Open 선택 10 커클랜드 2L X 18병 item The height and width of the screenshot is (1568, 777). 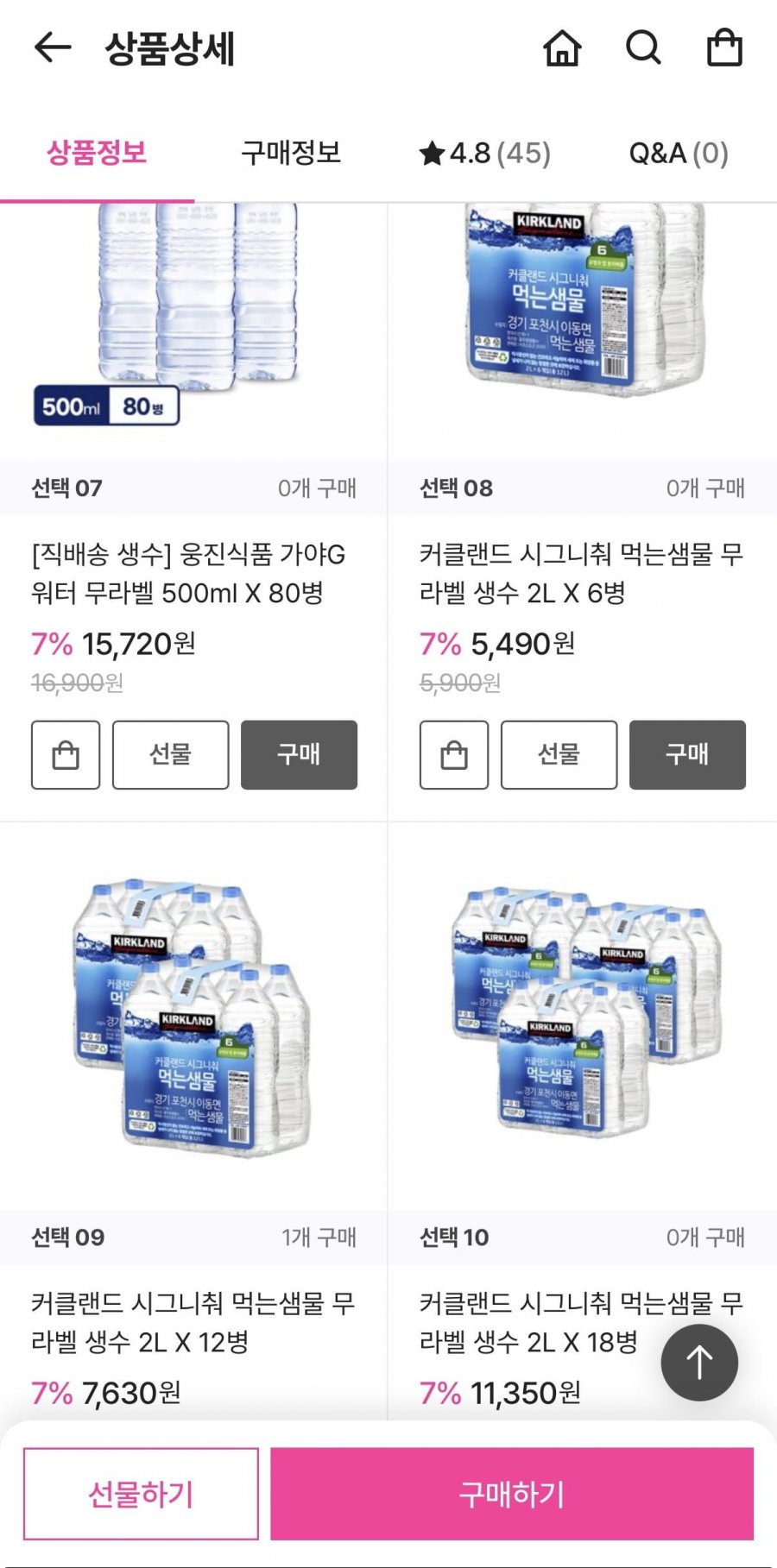535,1320
